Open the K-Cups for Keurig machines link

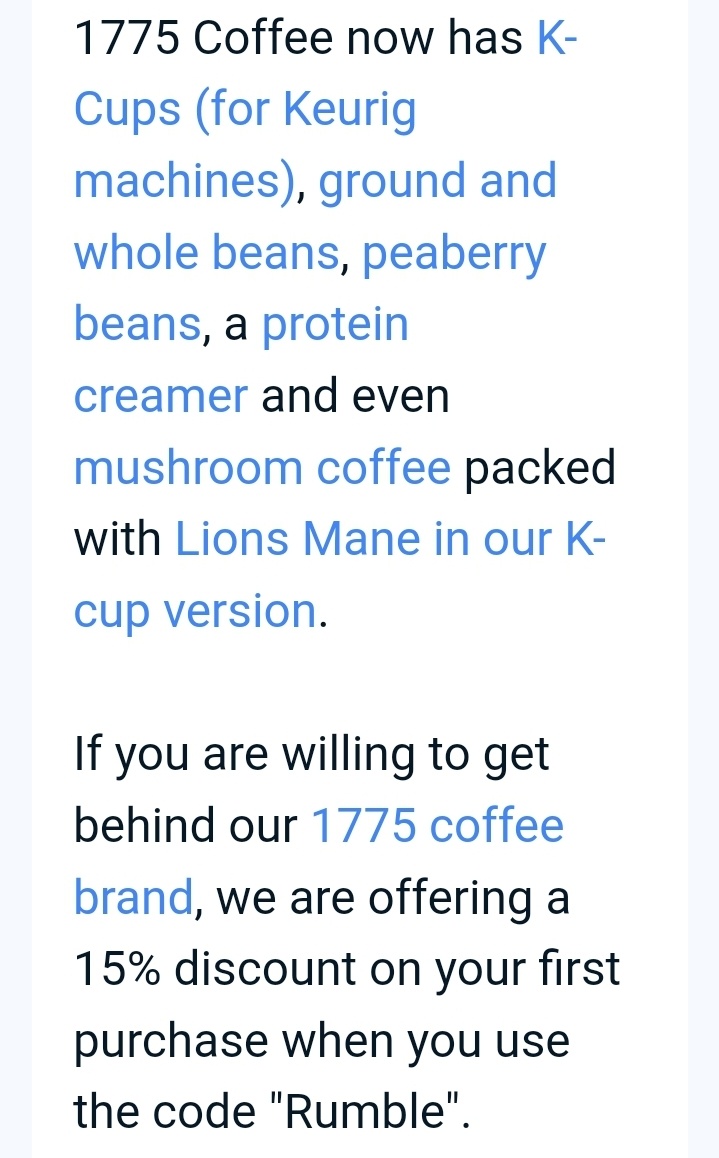(245, 109)
